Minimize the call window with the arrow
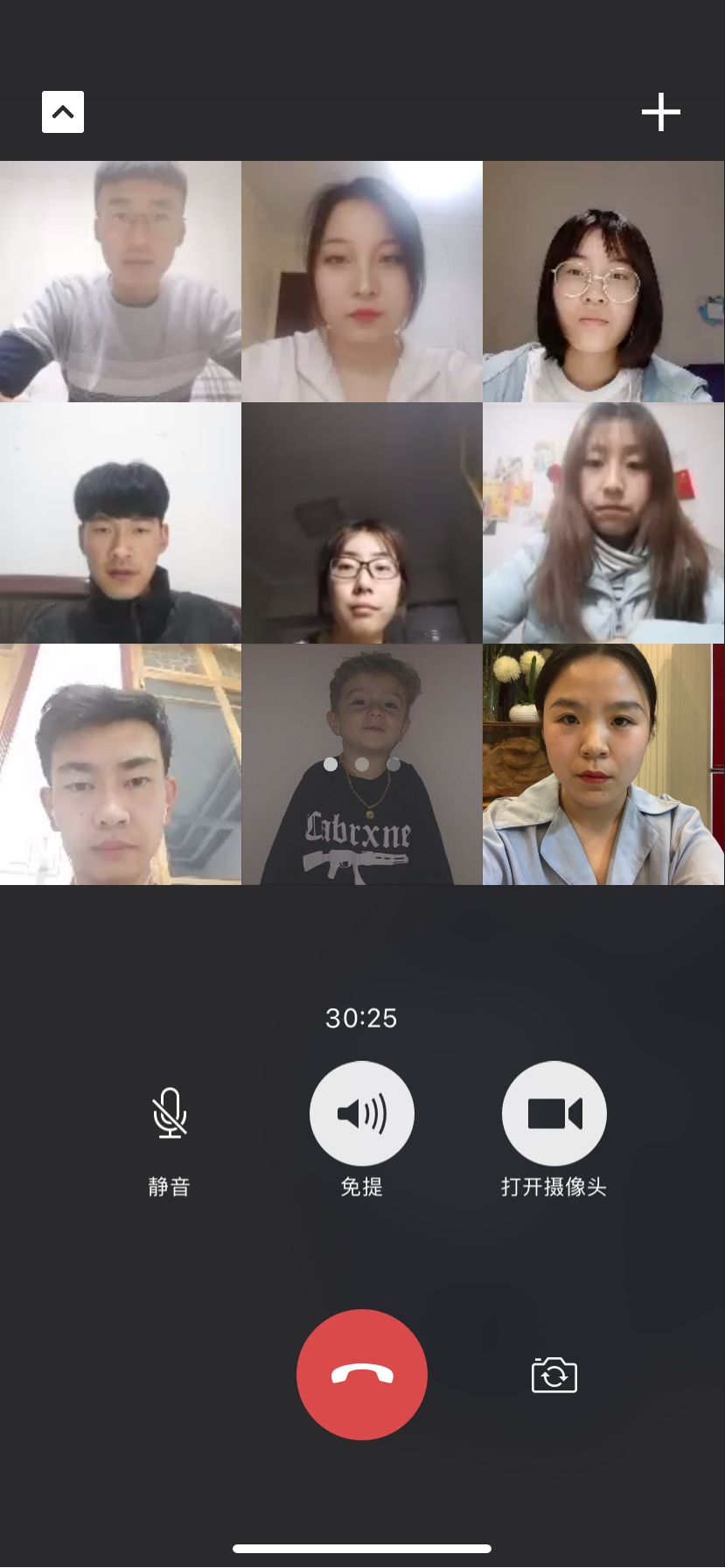 coord(63,112)
